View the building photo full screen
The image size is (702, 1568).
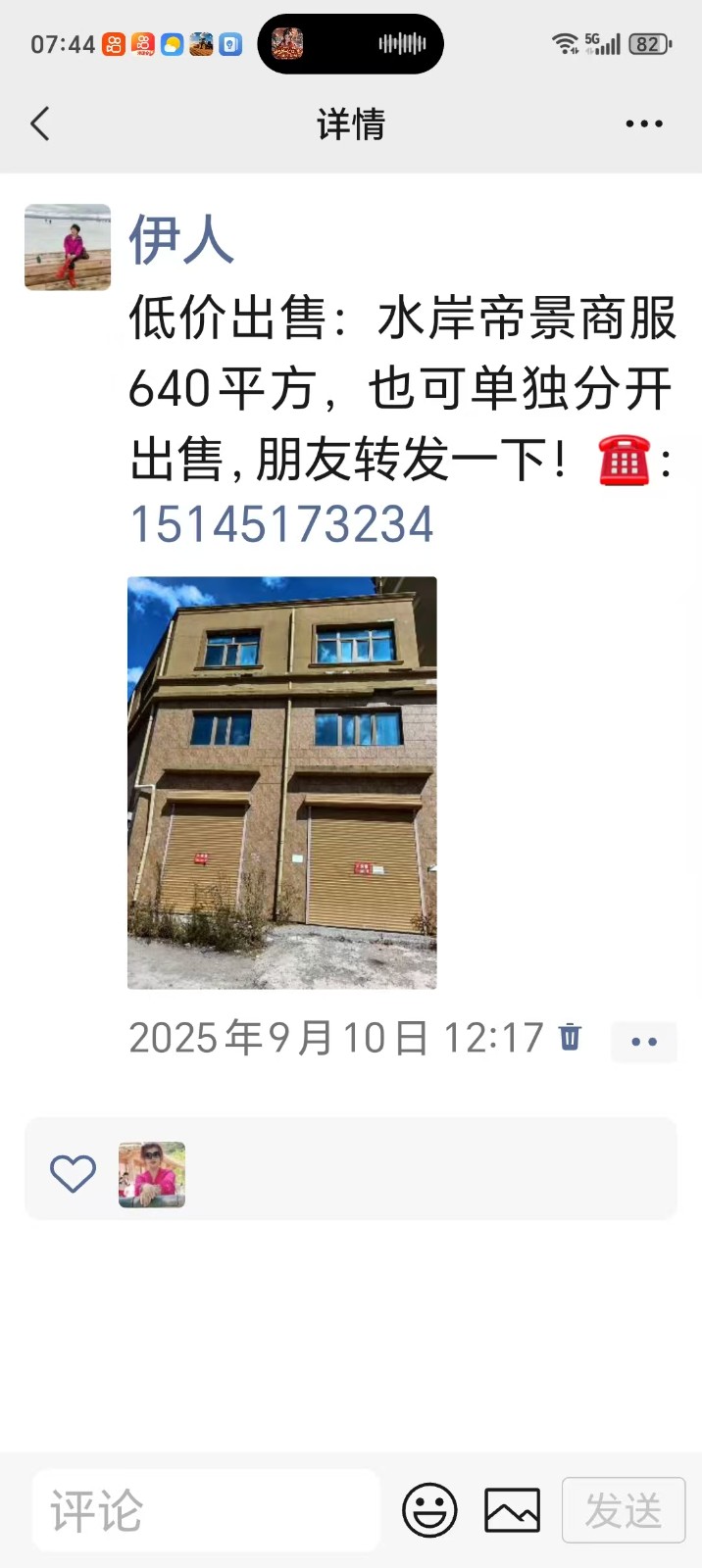[281, 782]
